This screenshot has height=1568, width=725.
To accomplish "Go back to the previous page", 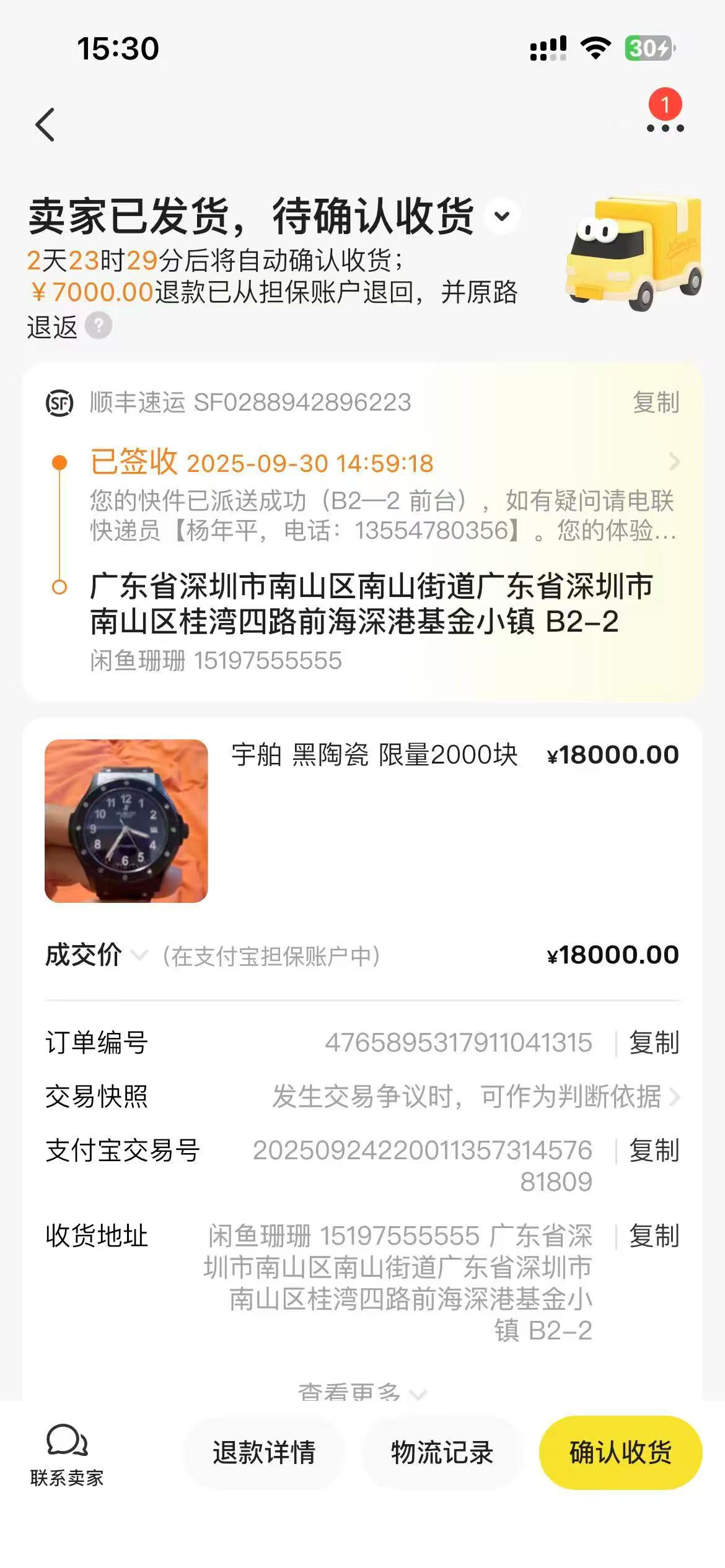I will click(x=46, y=124).
